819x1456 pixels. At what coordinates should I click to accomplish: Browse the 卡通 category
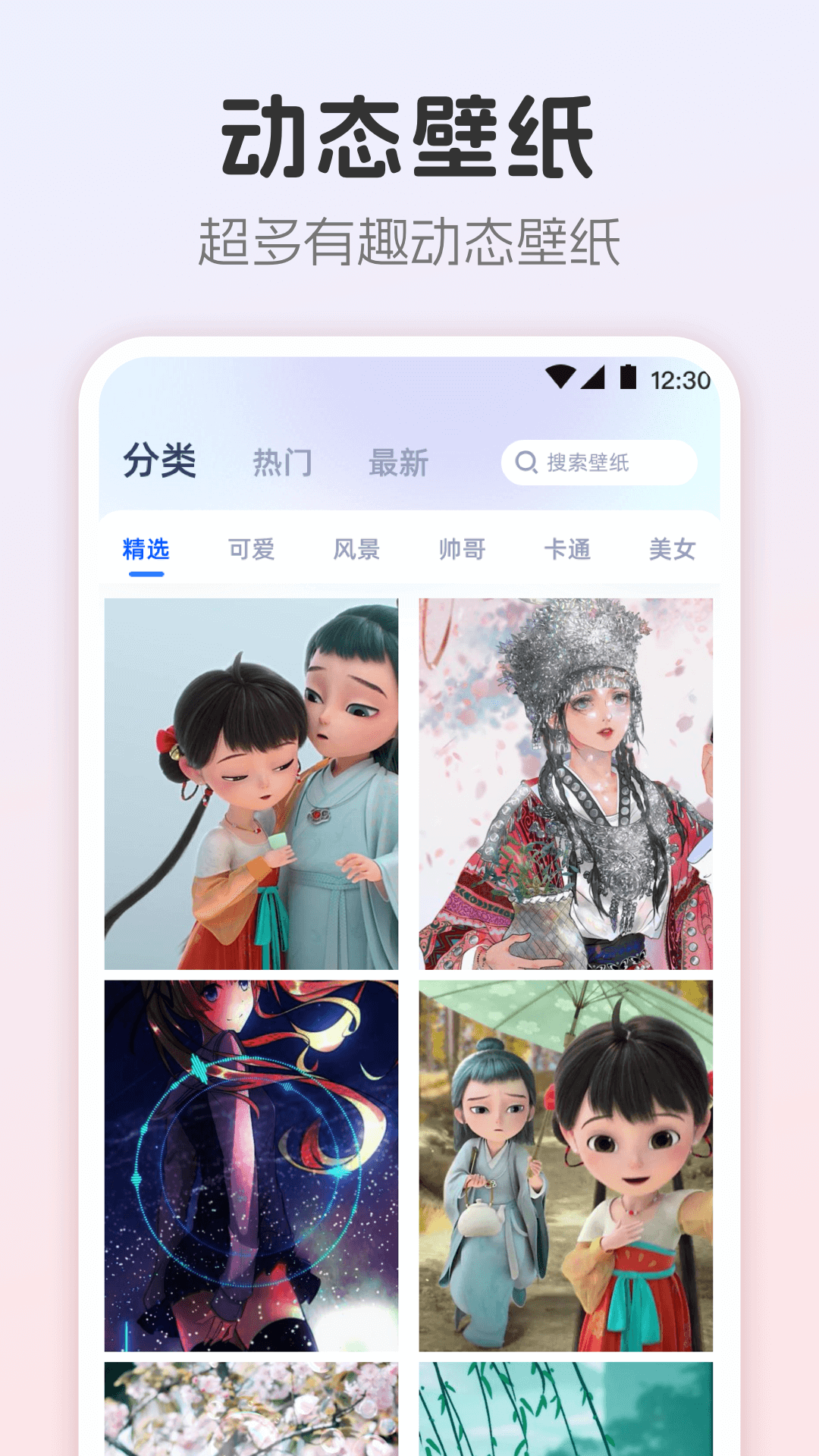coord(568,548)
